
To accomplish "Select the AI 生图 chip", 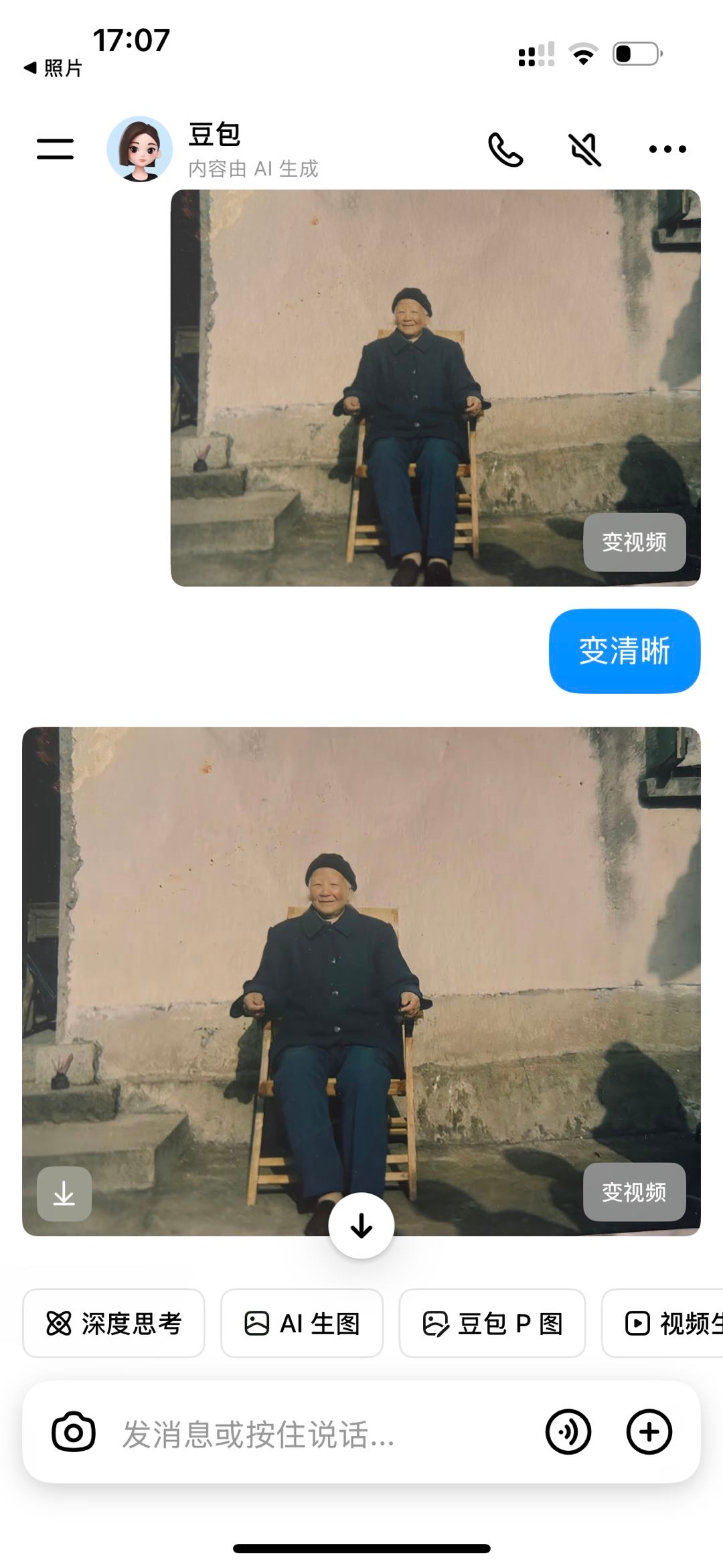I will coord(302,1324).
